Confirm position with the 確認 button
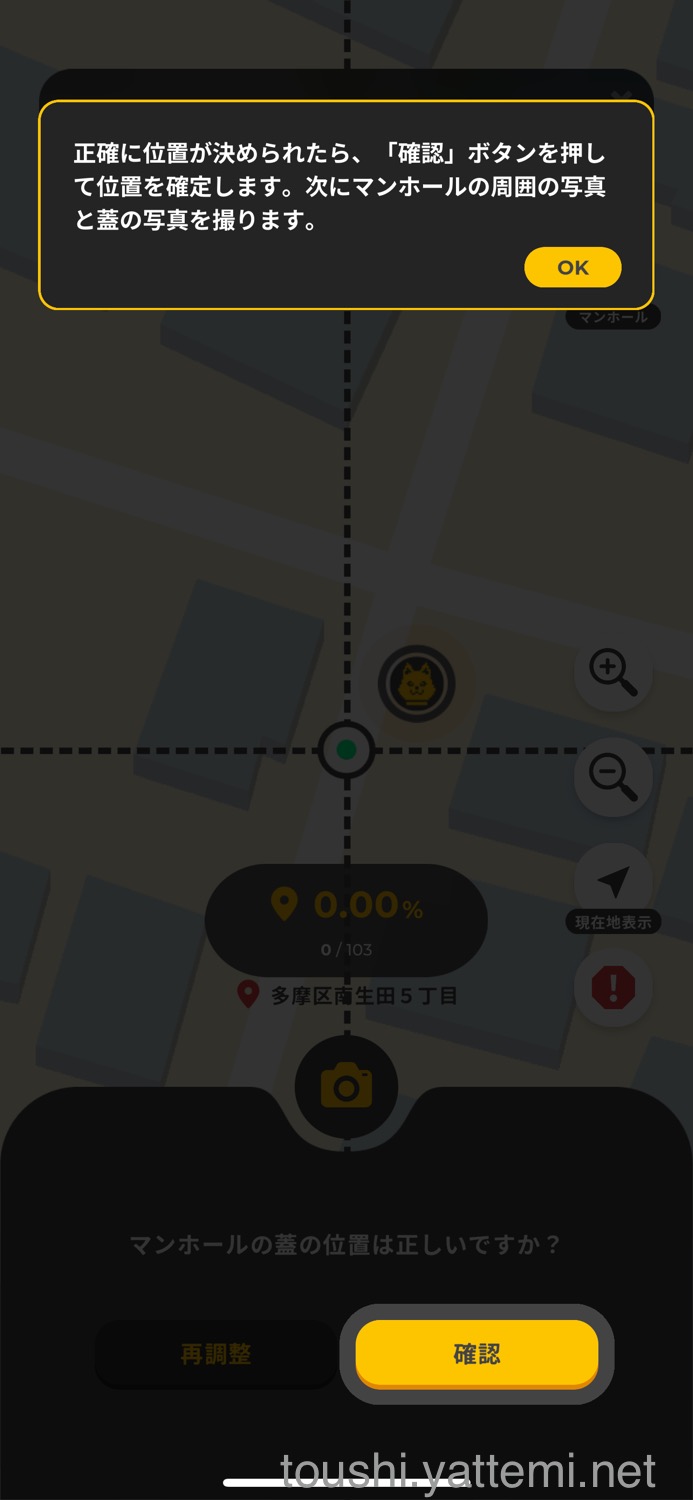This screenshot has height=1500, width=693. [477, 1354]
